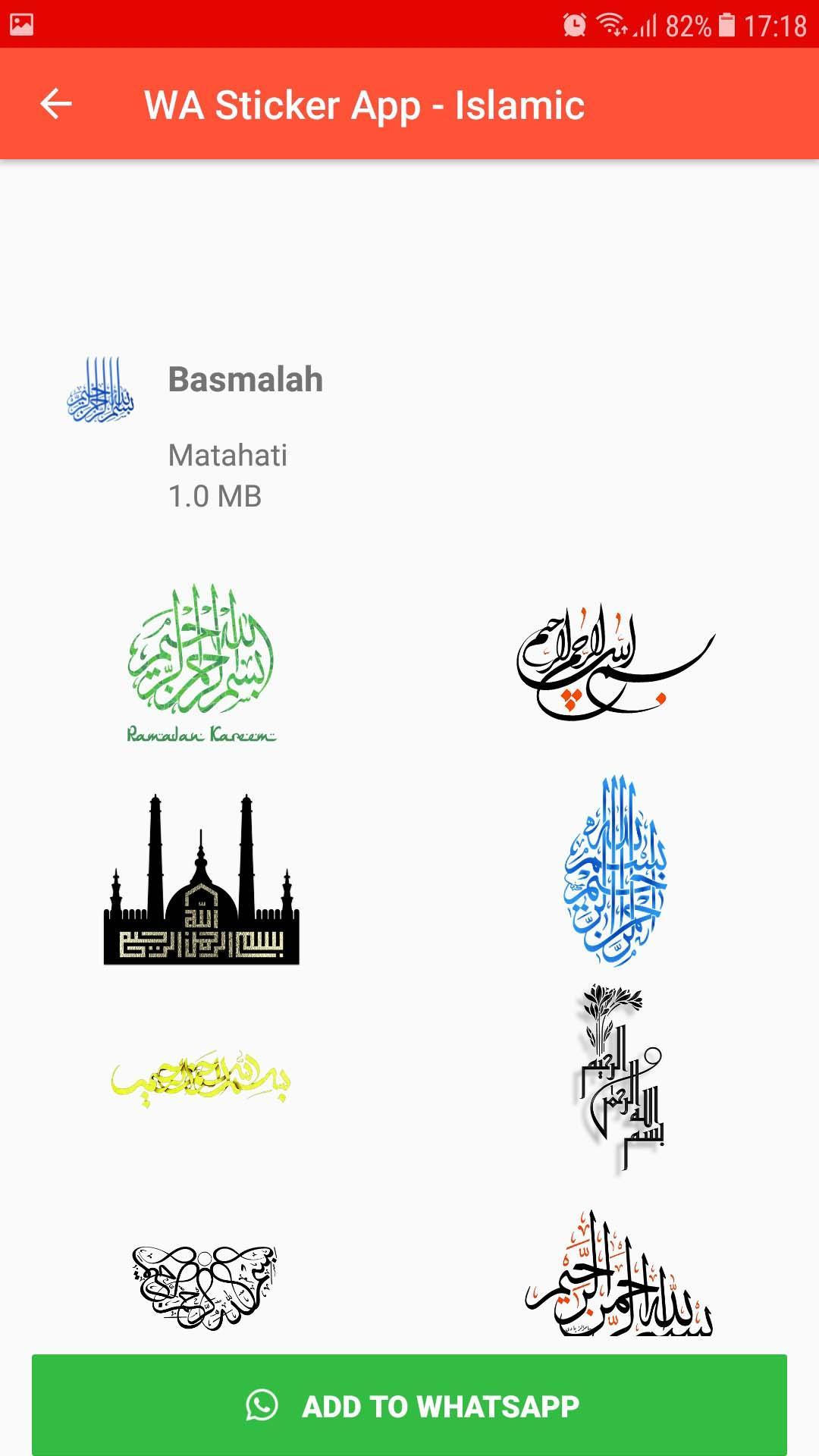
Task: Go back using the arrow icon
Action: pos(56,104)
